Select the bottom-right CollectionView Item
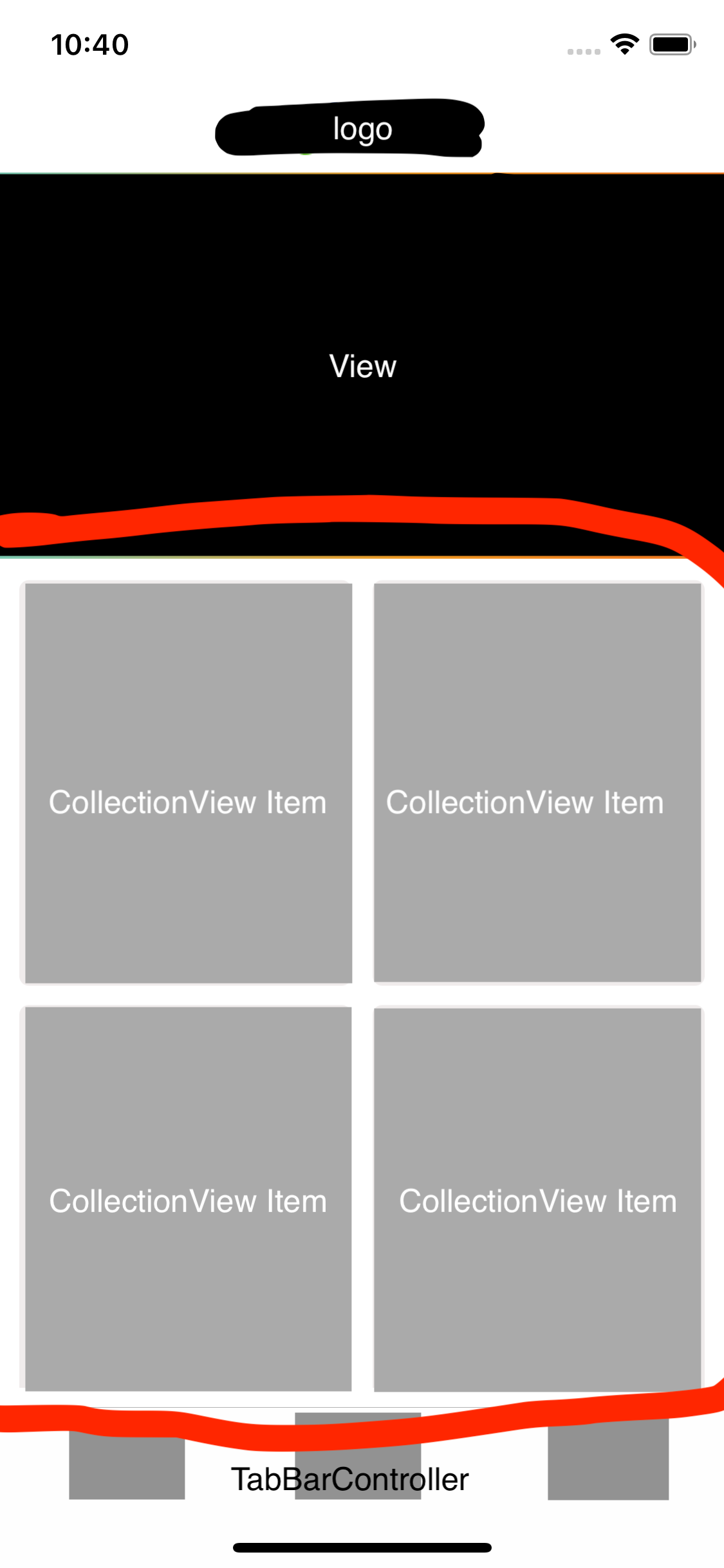 tap(537, 1199)
